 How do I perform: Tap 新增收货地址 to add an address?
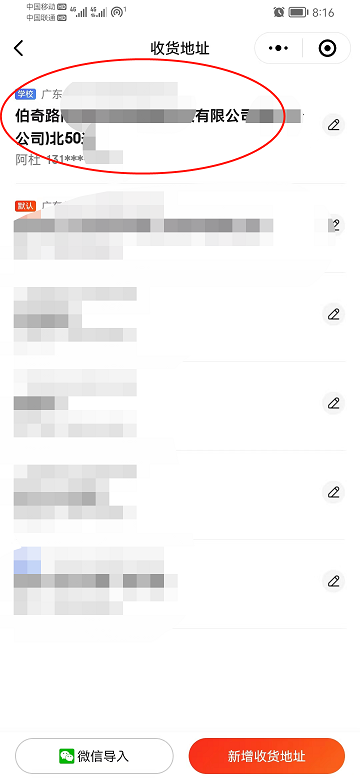pos(267,756)
